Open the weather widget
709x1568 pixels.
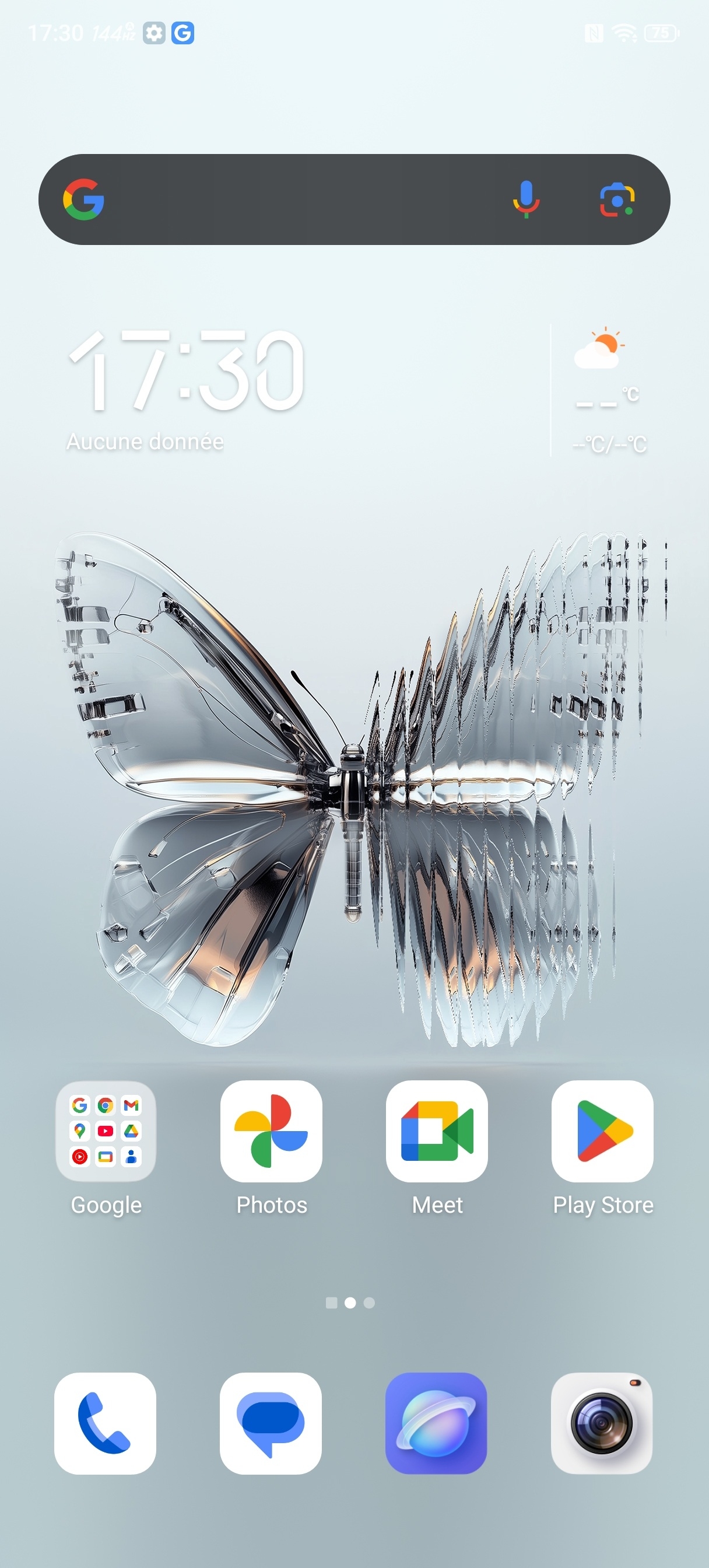pos(609,390)
